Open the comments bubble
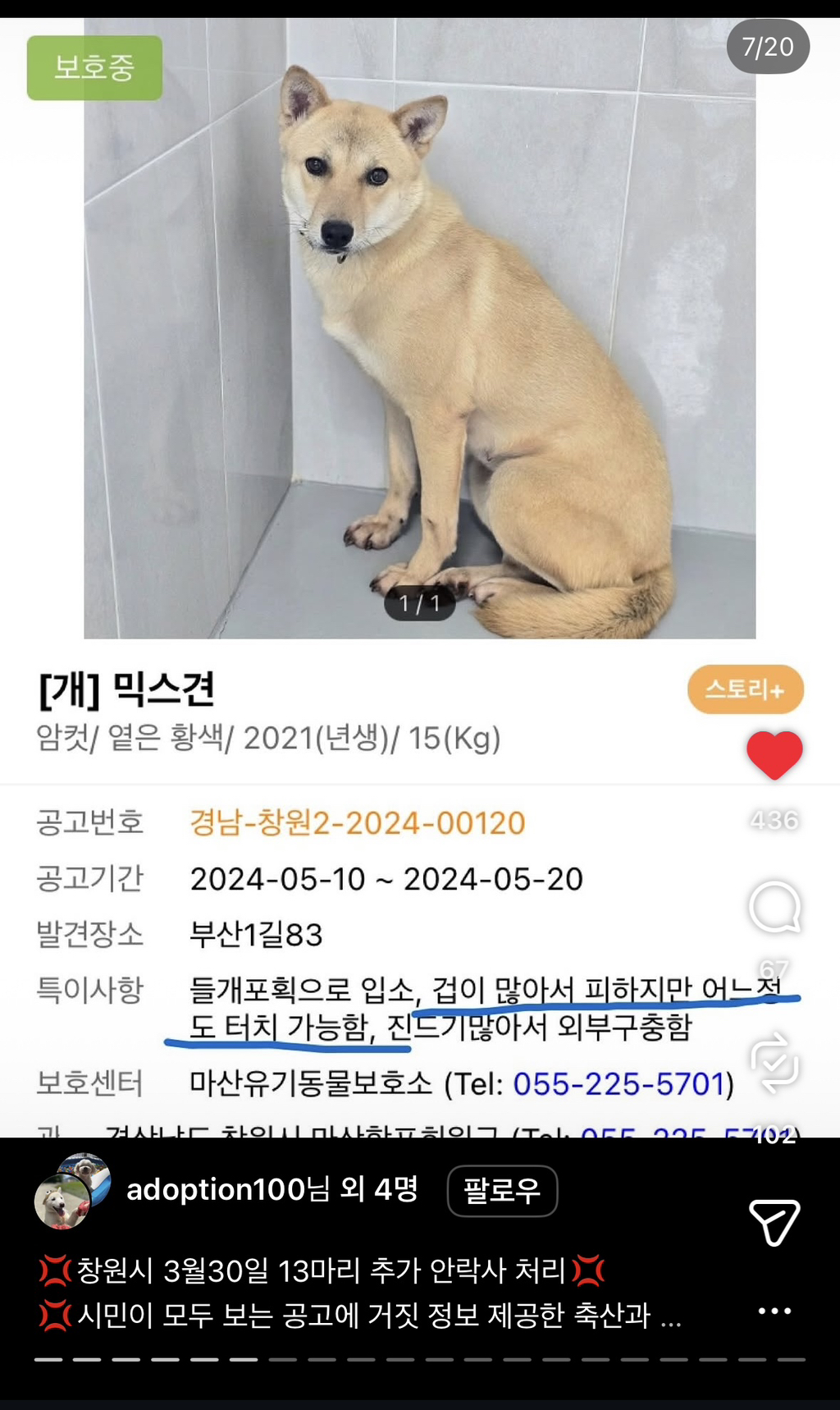 [774, 907]
